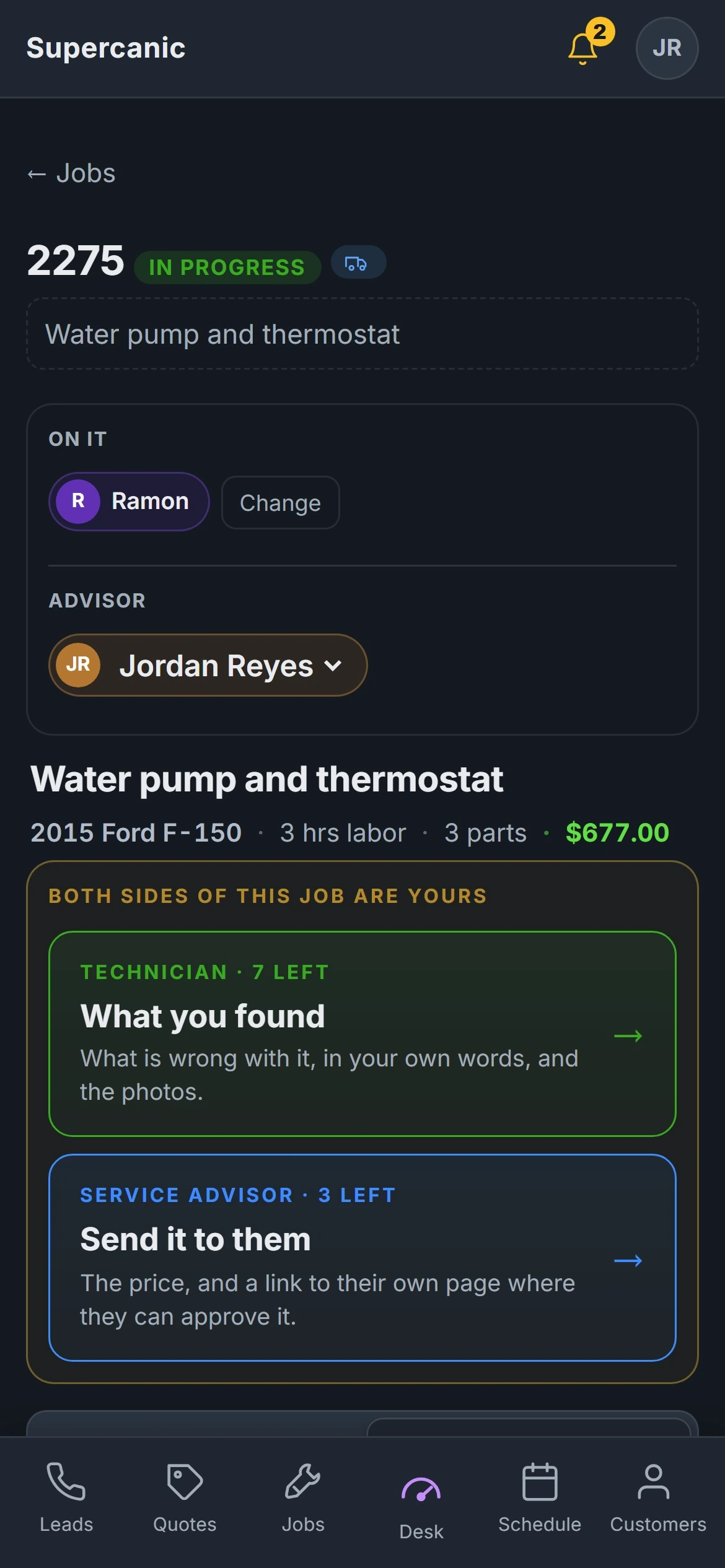The height and width of the screenshot is (1568, 725).
Task: Switch to the Customers tab
Action: tap(658, 1498)
